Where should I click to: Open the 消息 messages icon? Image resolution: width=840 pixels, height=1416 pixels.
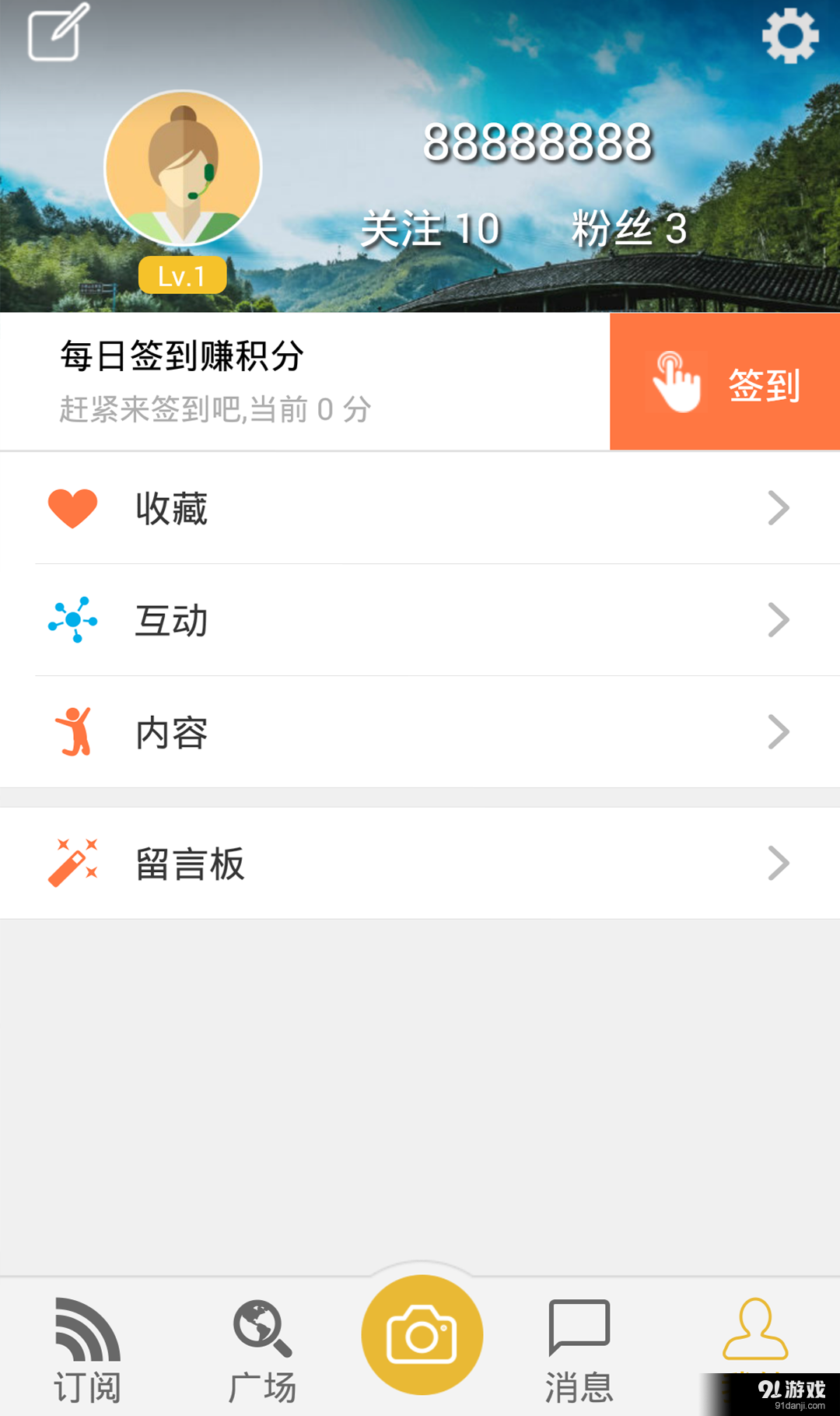[579, 1327]
